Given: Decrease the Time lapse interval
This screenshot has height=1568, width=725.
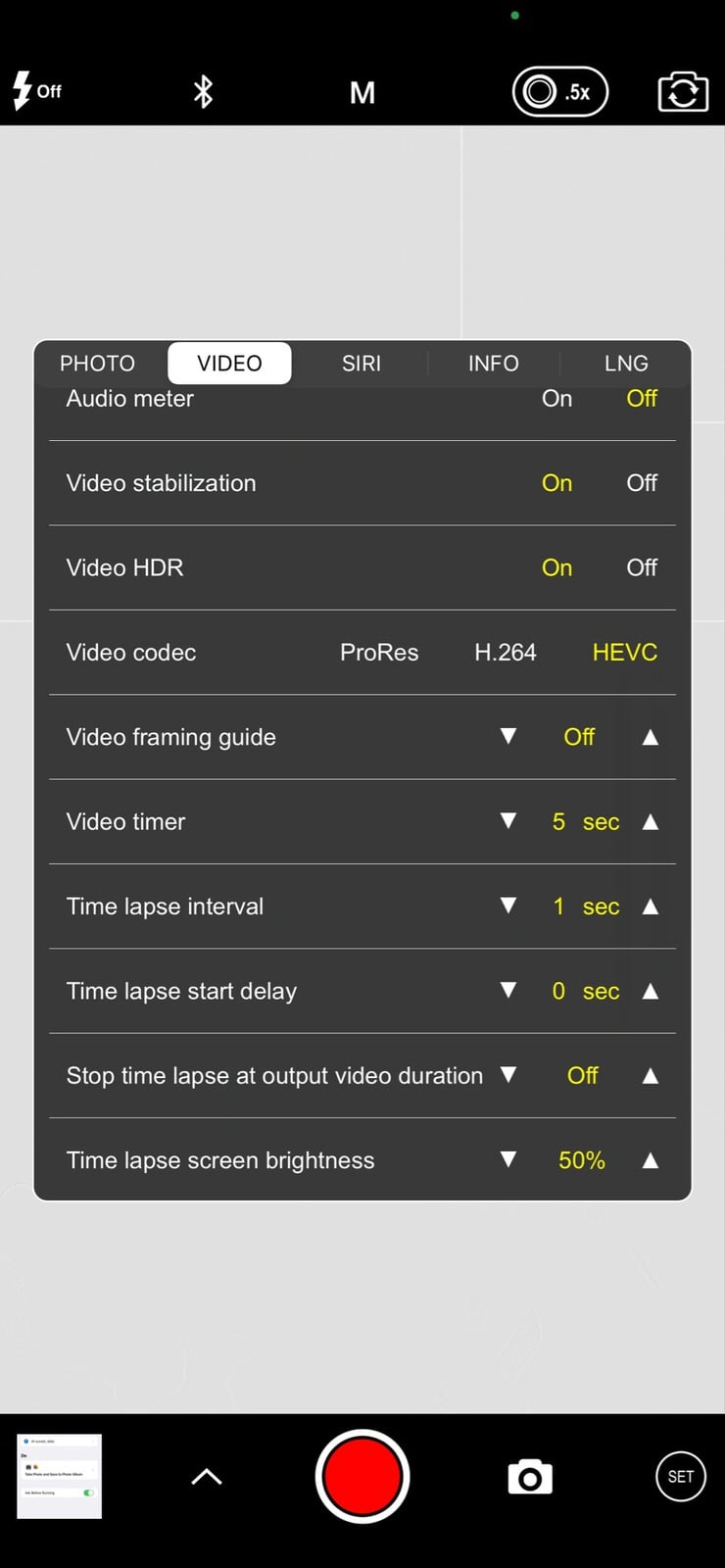Looking at the screenshot, I should click(x=508, y=906).
